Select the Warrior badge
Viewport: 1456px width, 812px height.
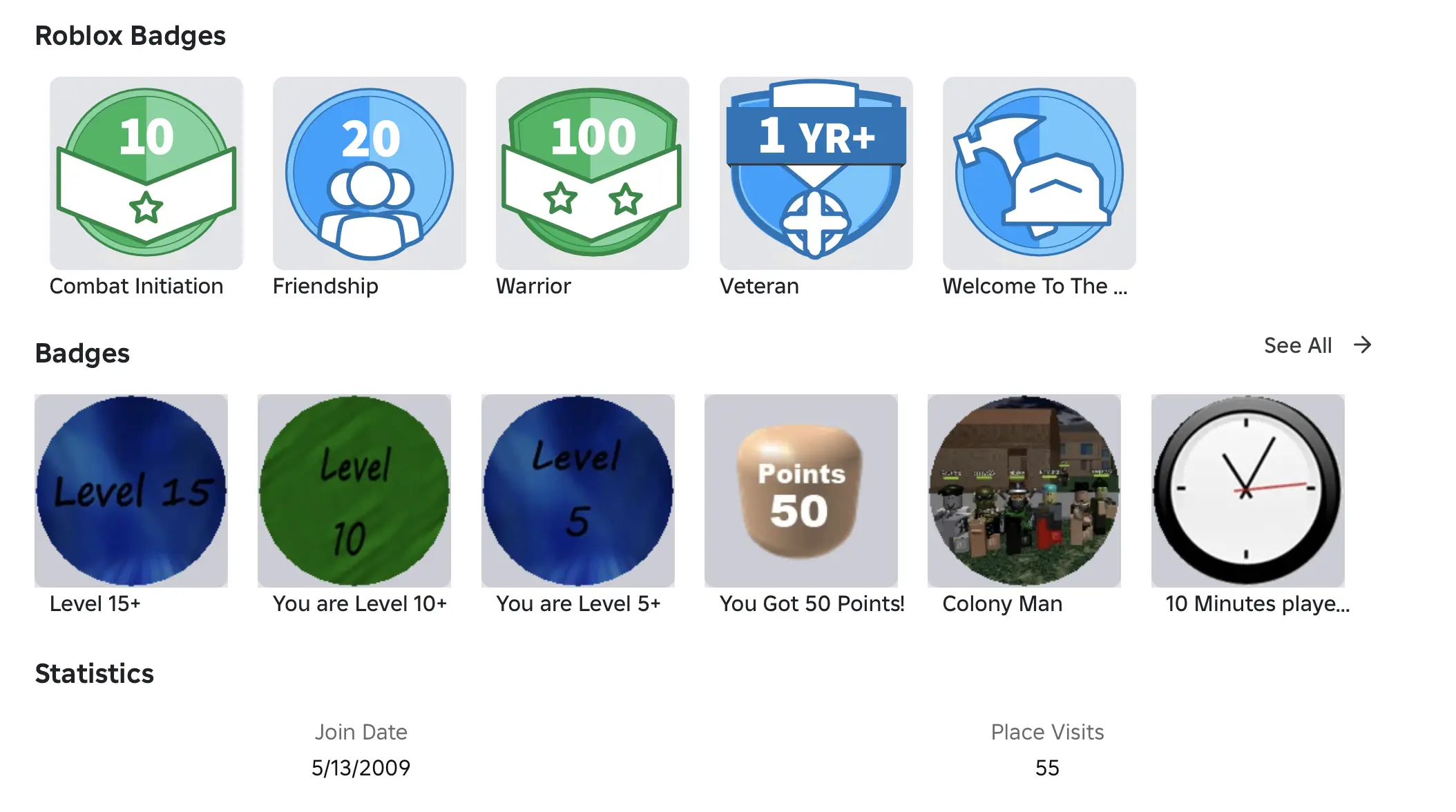(592, 173)
